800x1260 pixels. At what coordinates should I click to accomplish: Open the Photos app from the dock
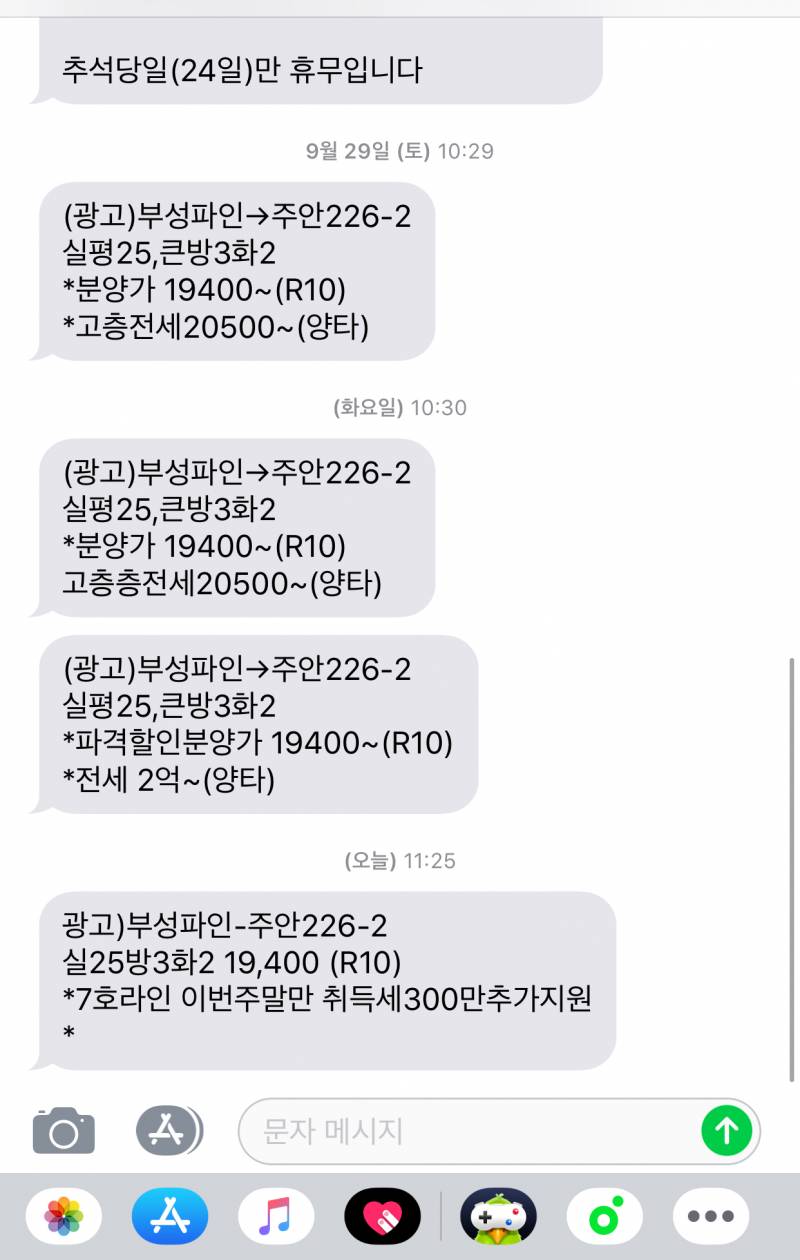pos(63,1216)
